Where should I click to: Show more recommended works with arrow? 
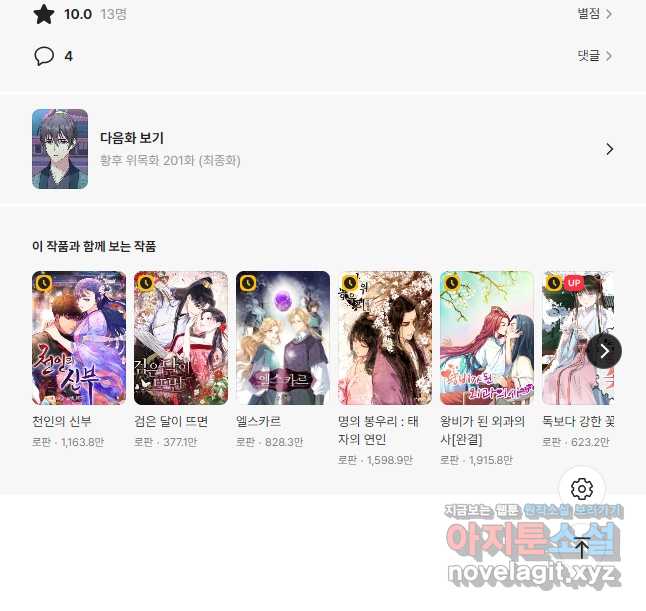coord(604,351)
